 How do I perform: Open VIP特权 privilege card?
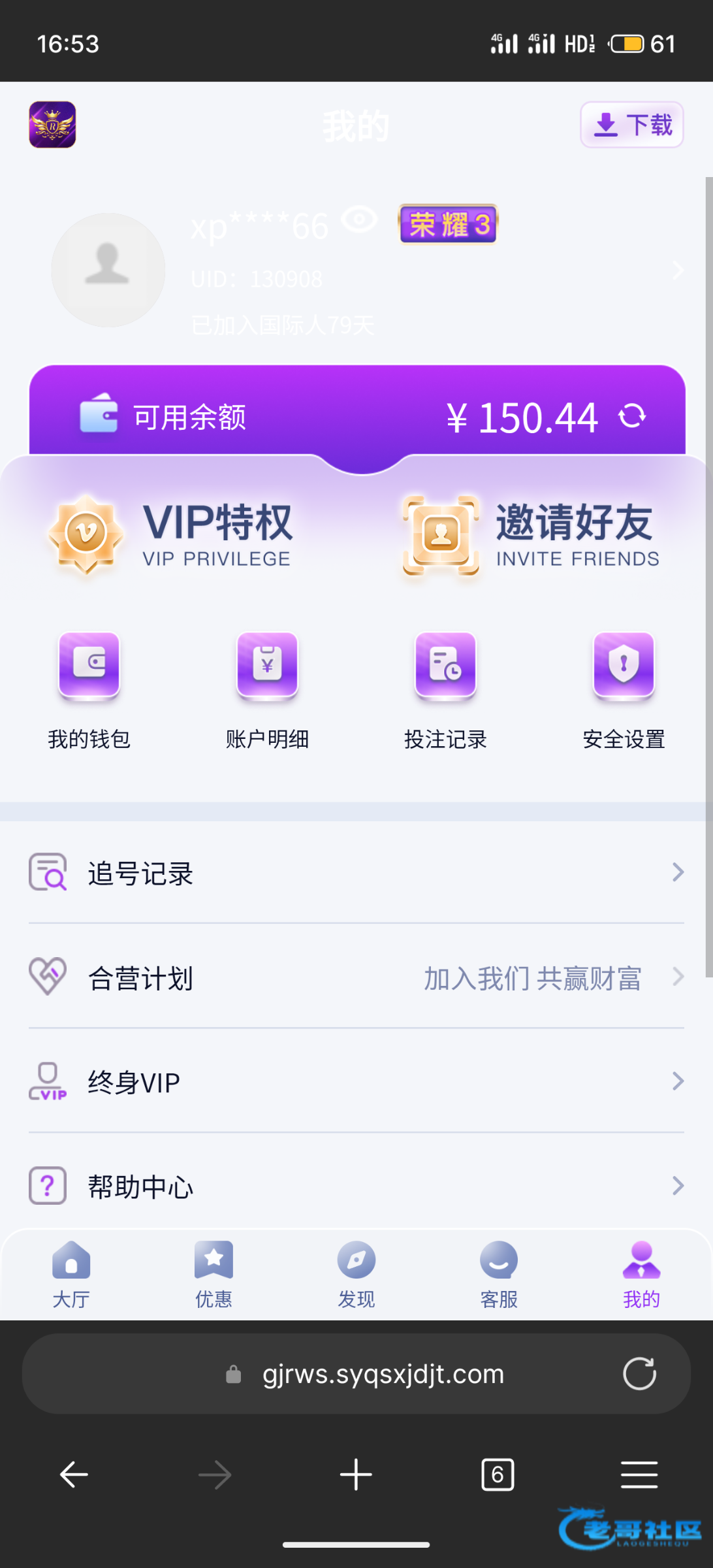[x=171, y=534]
